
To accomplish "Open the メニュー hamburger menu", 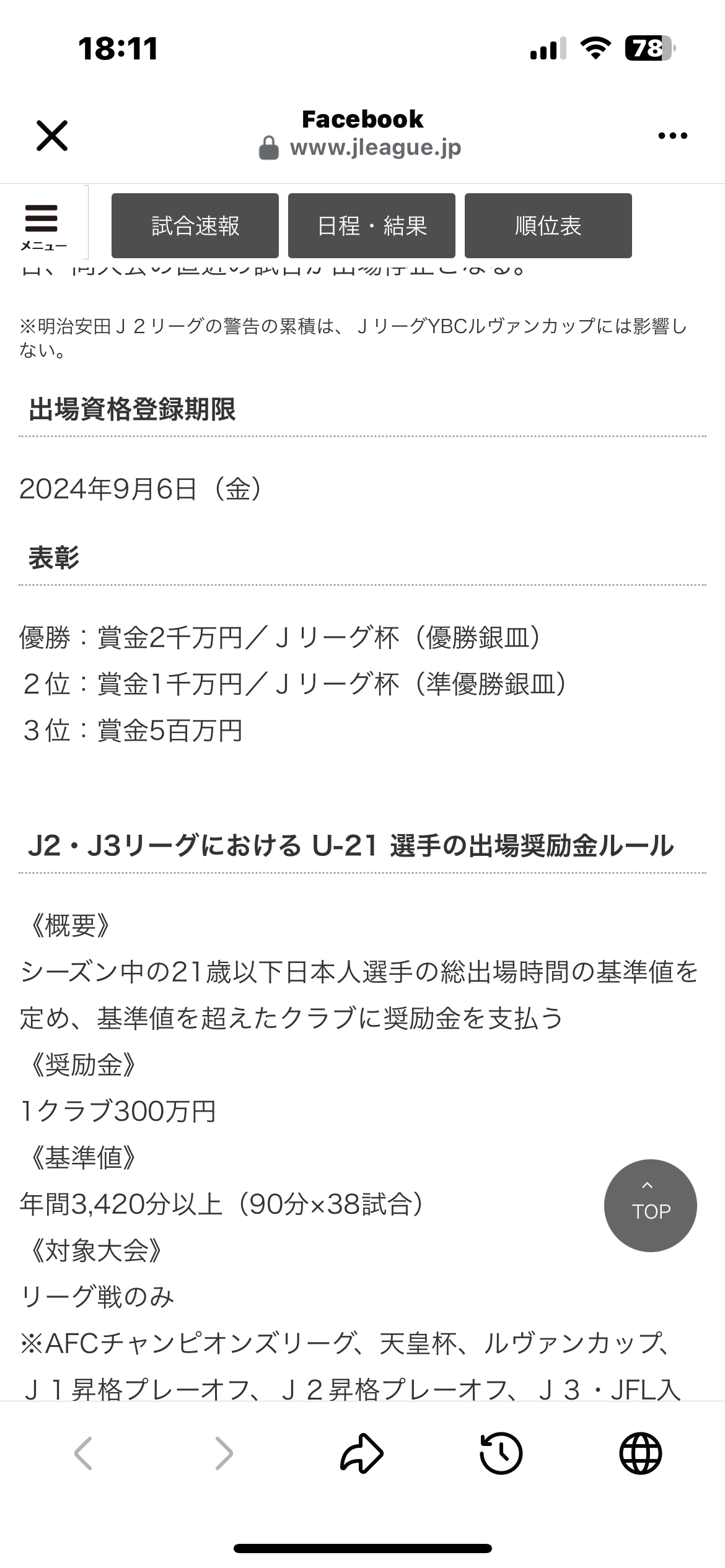I will (x=43, y=227).
